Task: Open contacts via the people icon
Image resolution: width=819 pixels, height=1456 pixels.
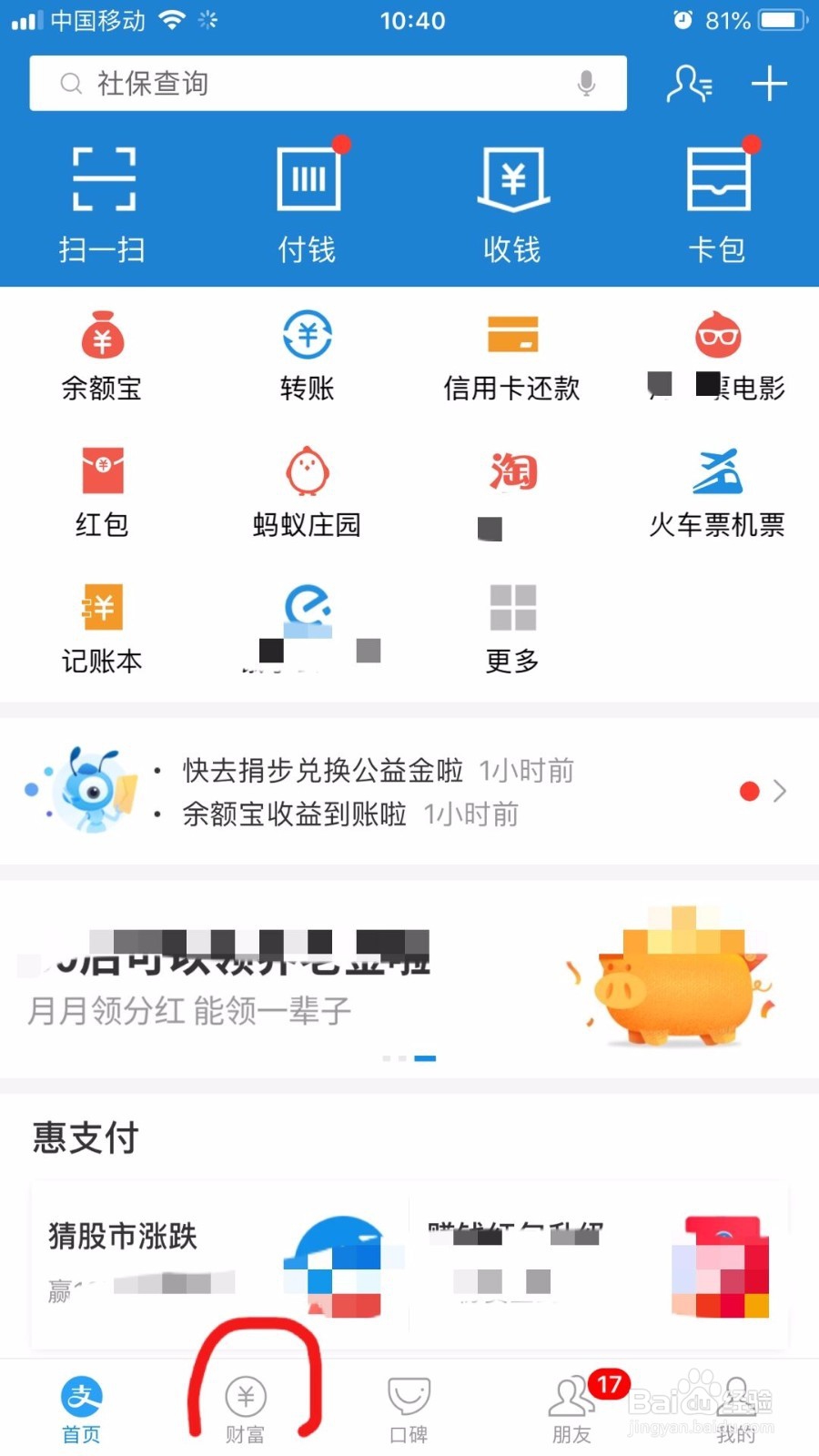Action: (x=690, y=84)
